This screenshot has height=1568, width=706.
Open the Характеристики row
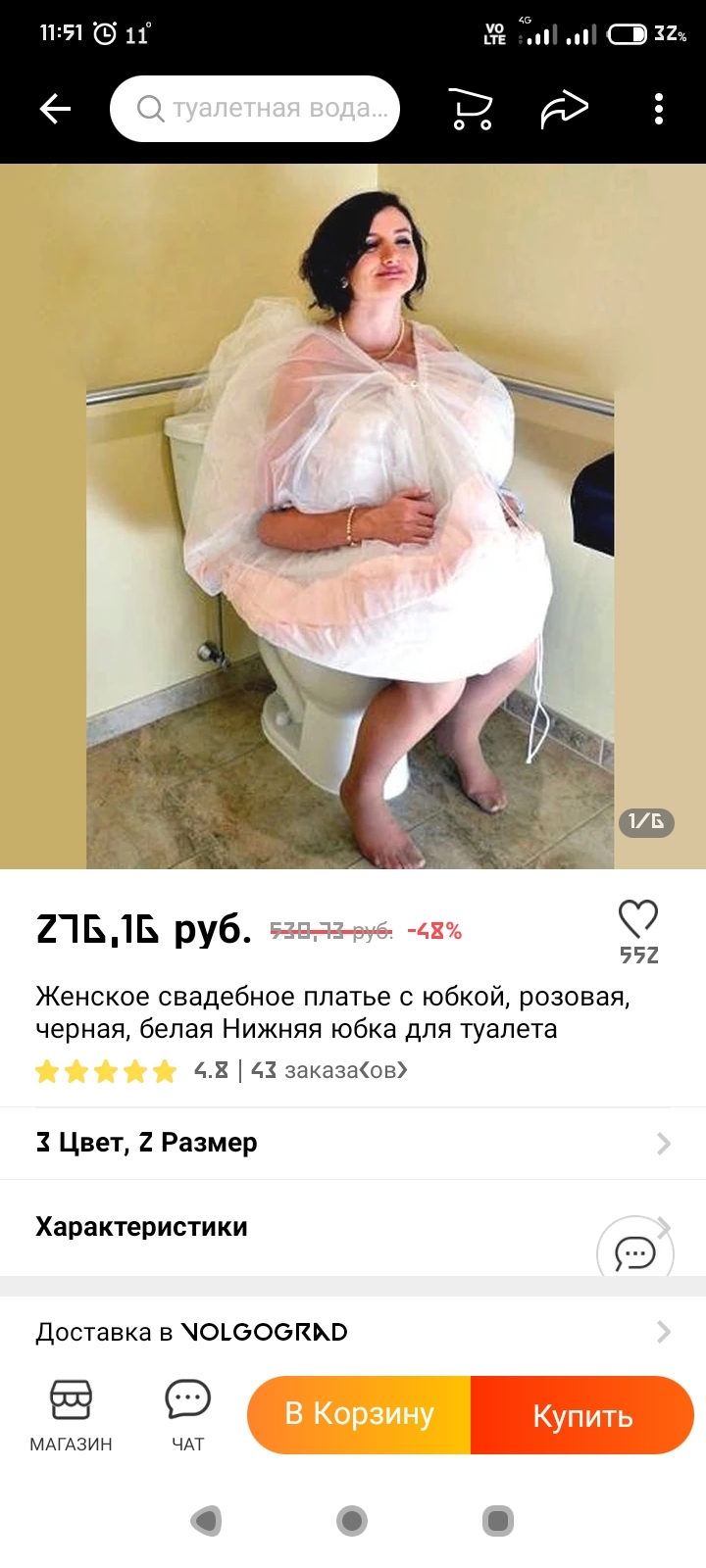[x=294, y=1227]
